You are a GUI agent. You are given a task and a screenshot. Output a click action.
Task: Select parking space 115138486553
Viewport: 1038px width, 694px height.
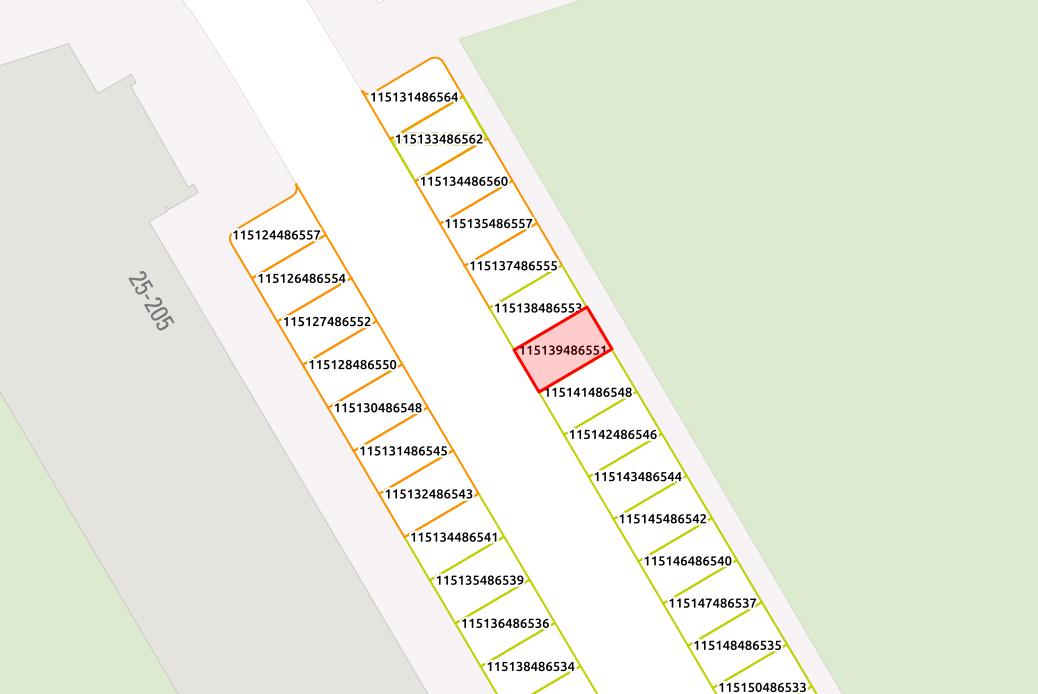point(538,308)
